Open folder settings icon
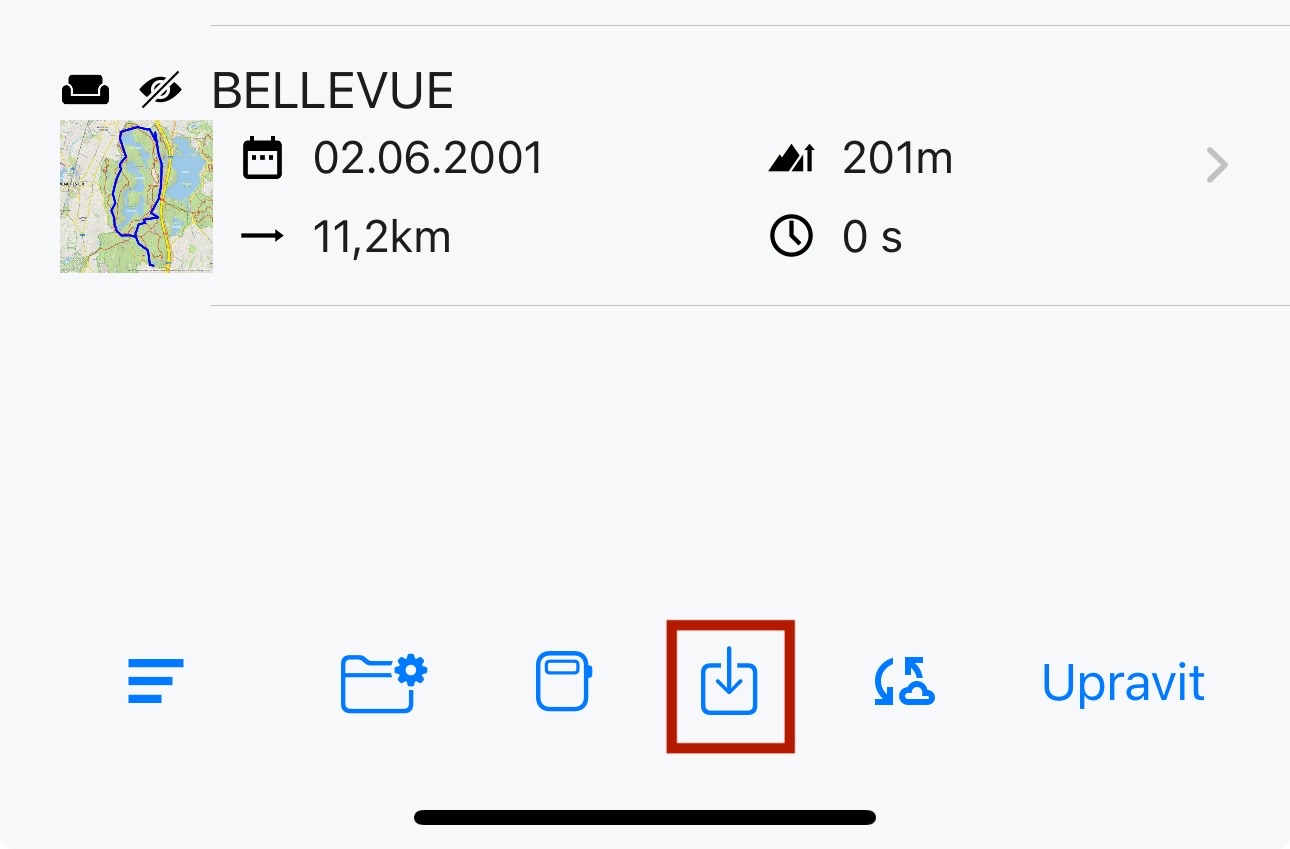The width and height of the screenshot is (1290, 849). [383, 683]
